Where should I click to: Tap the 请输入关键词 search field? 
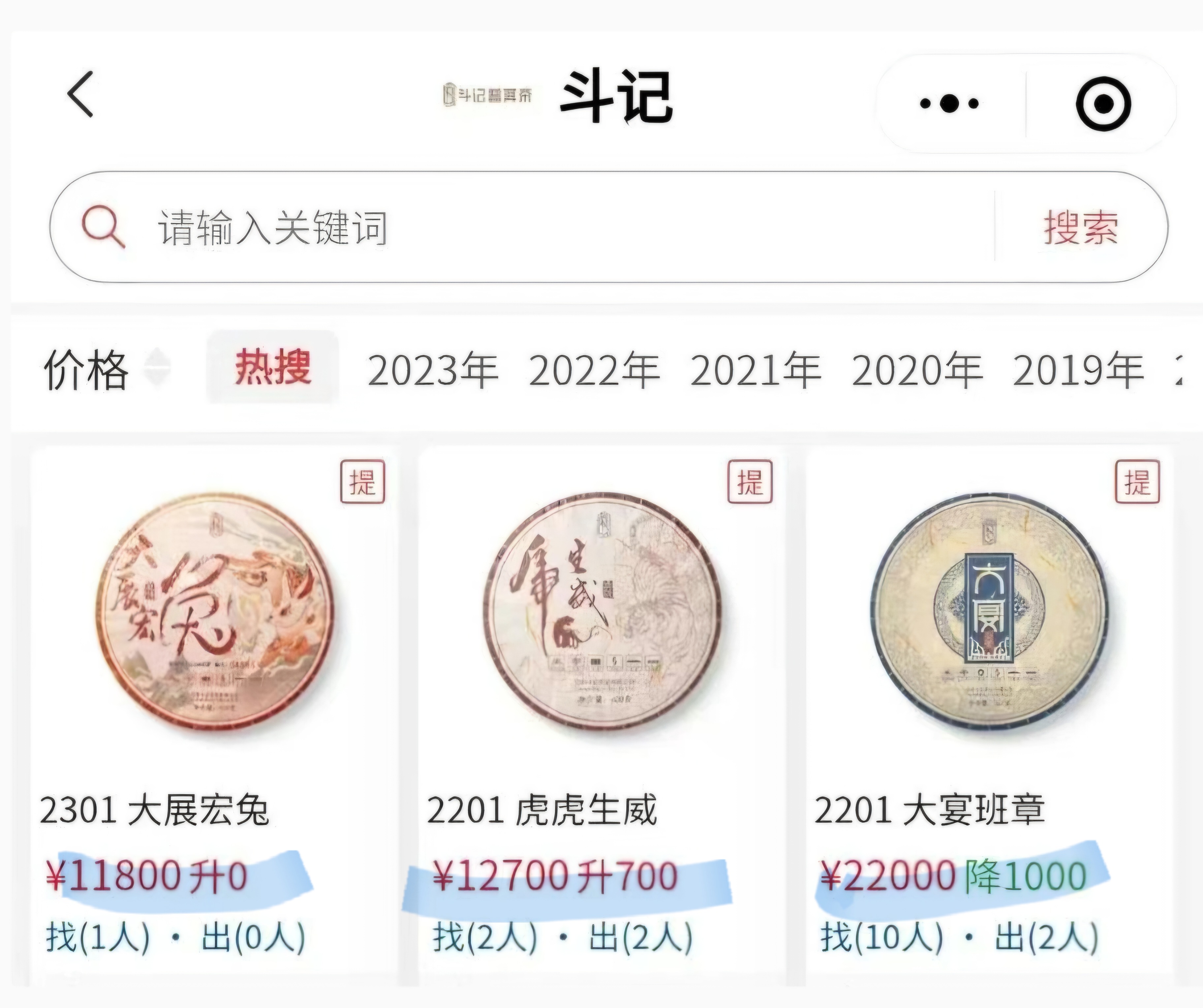pyautogui.click(x=515, y=228)
